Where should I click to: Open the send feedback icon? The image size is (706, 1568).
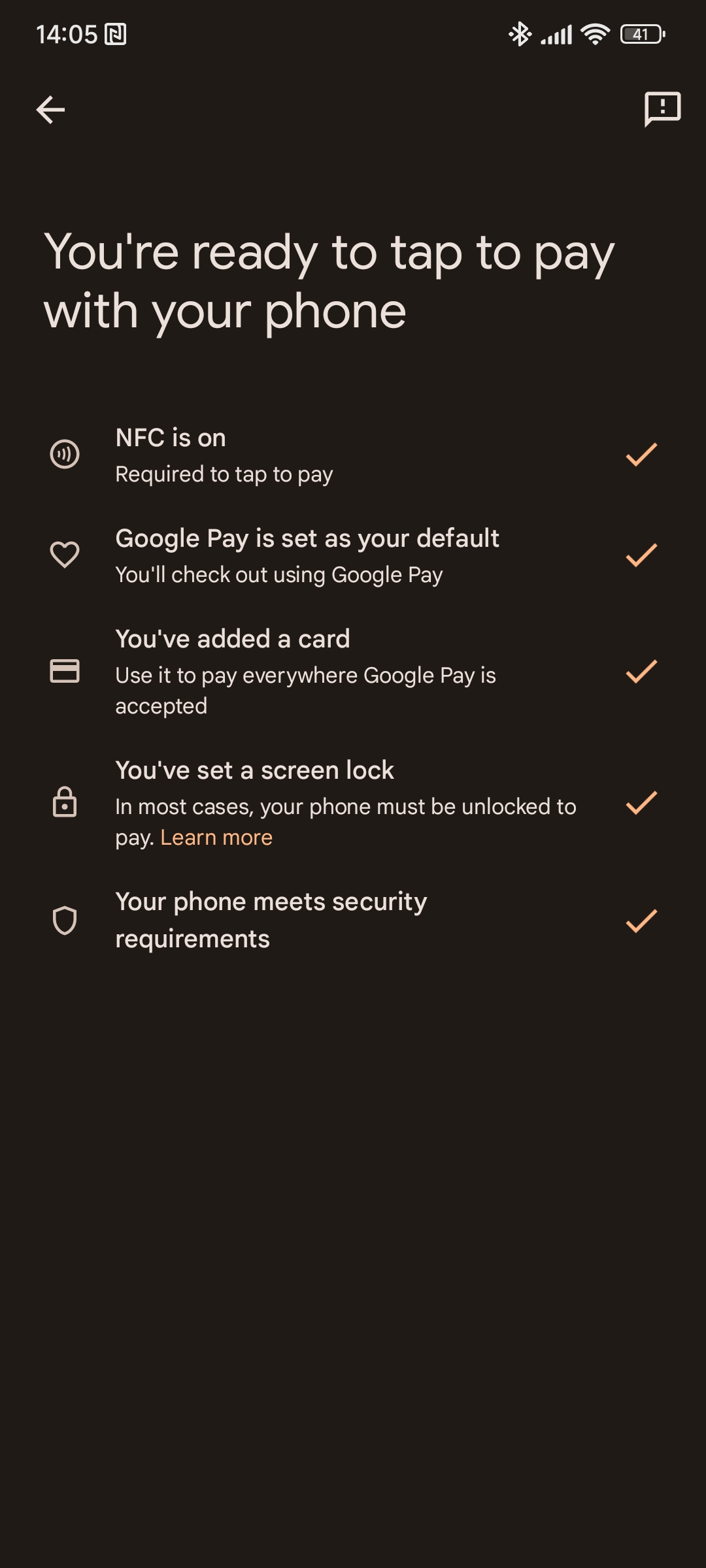click(x=662, y=108)
